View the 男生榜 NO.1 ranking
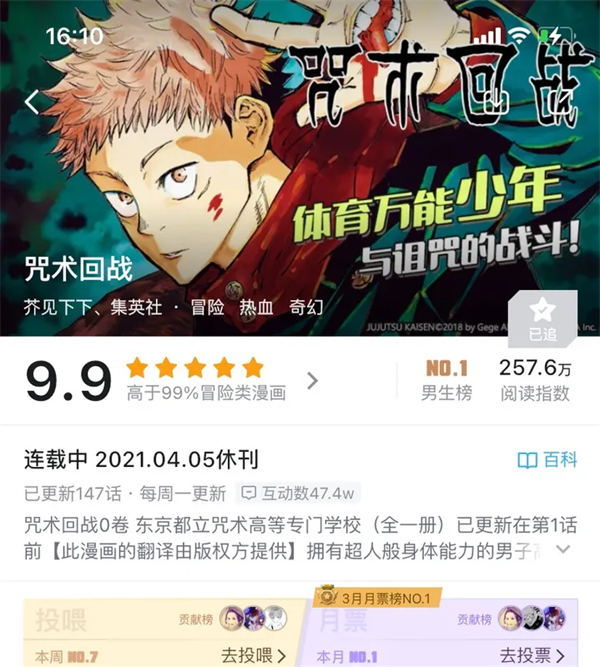 (448, 380)
